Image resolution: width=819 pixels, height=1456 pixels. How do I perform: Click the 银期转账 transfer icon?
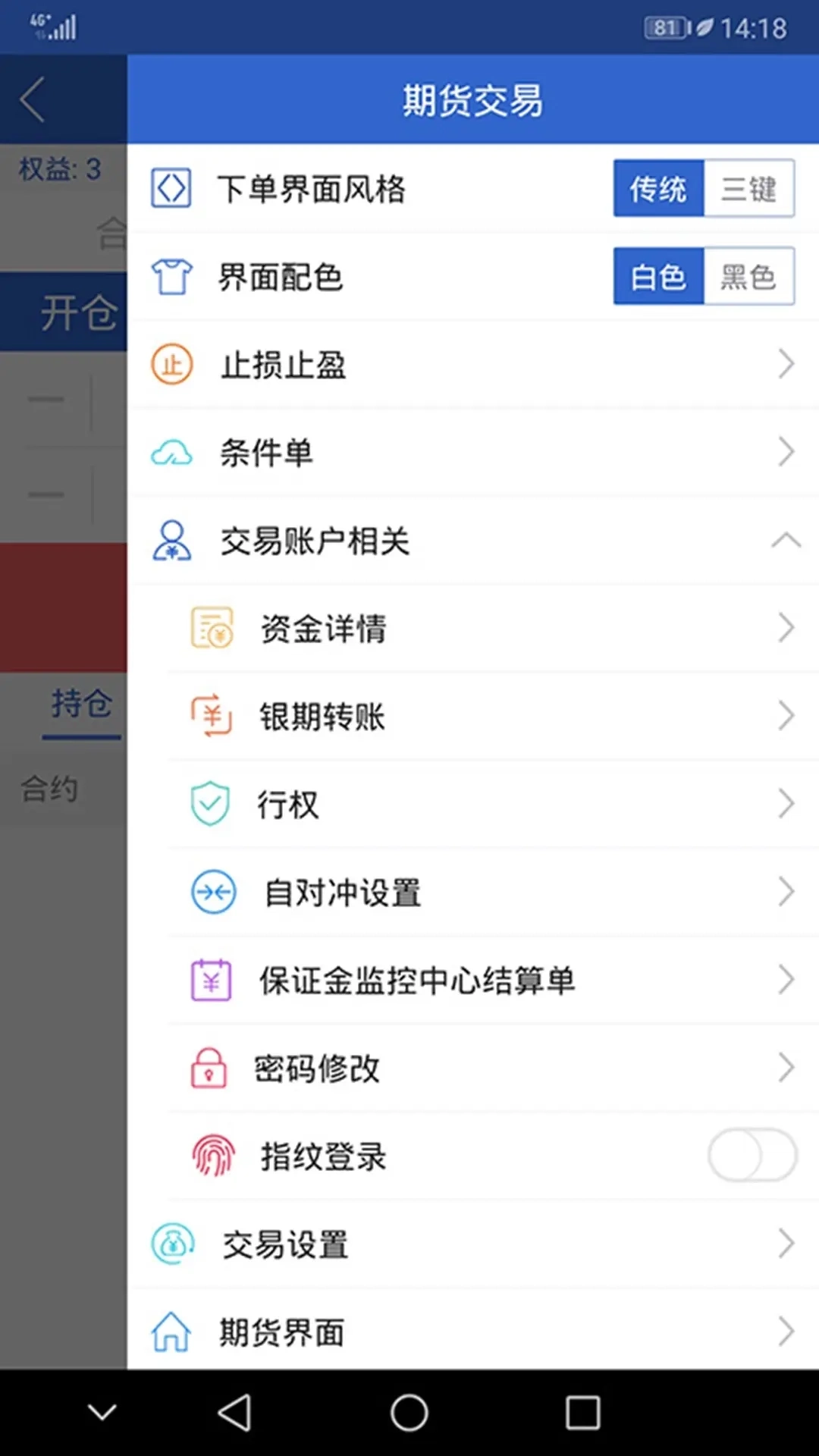click(x=212, y=715)
